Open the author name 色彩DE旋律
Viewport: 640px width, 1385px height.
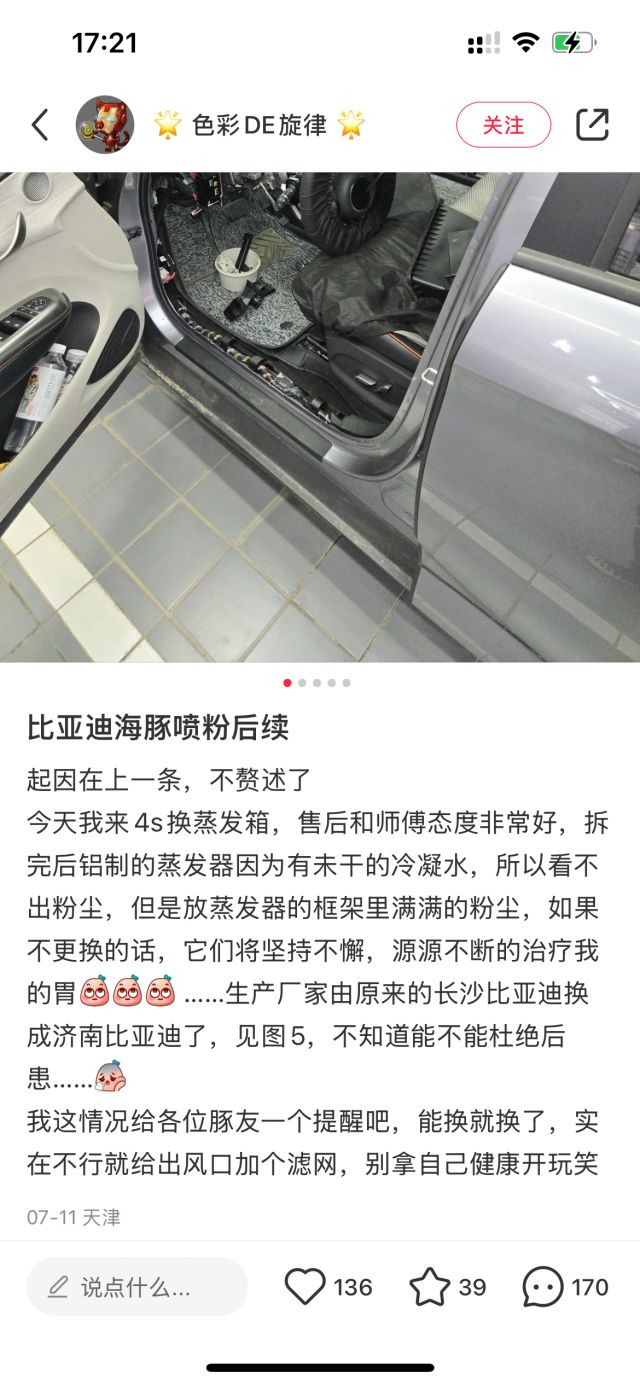(259, 125)
